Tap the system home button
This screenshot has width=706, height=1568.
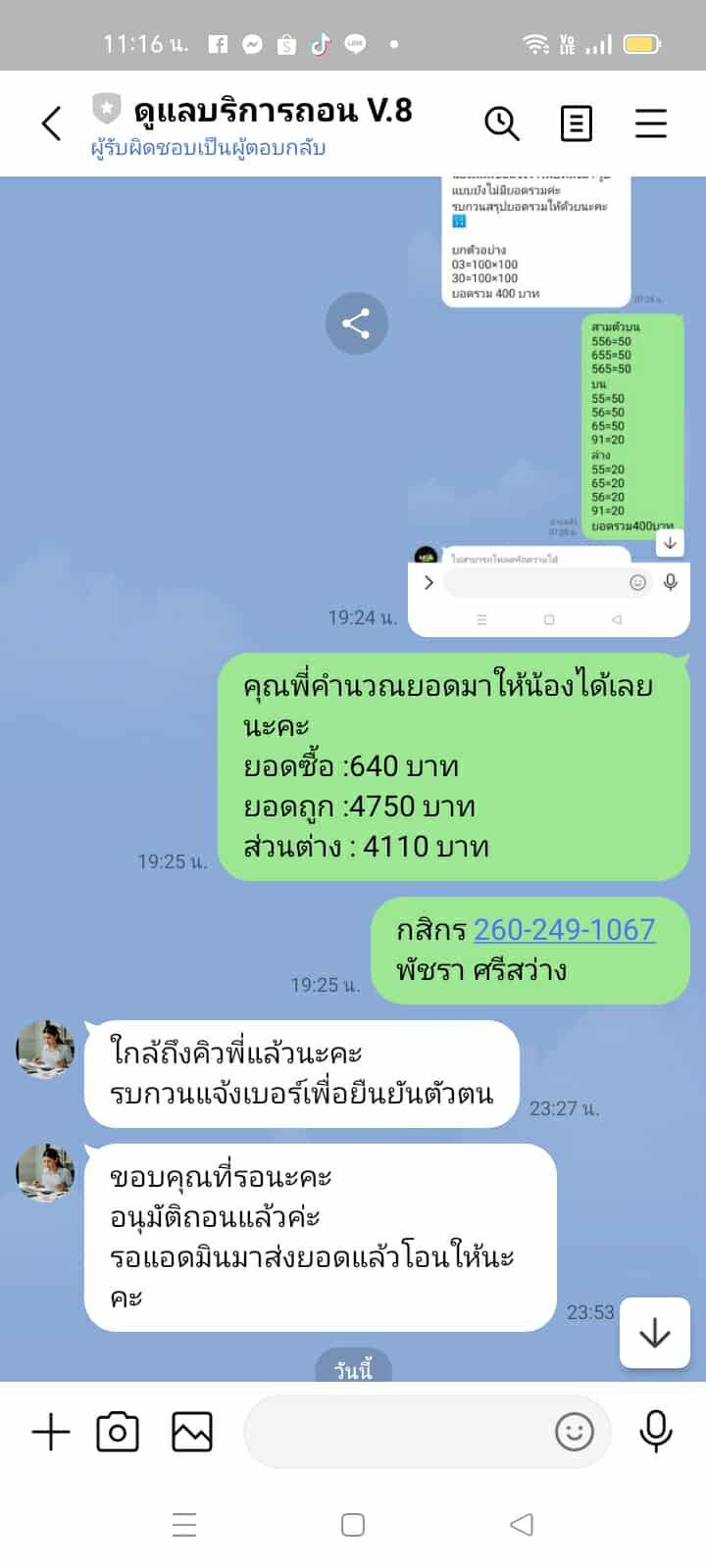click(x=353, y=1525)
